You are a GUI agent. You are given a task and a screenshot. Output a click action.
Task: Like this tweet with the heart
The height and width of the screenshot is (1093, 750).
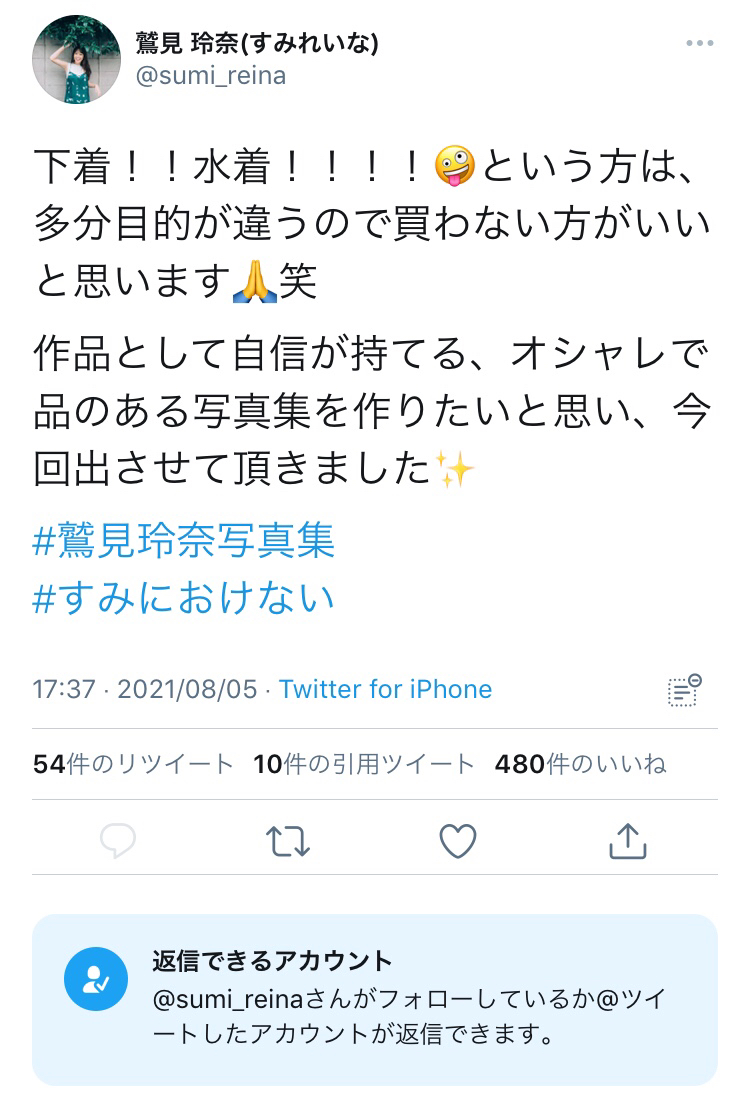458,842
